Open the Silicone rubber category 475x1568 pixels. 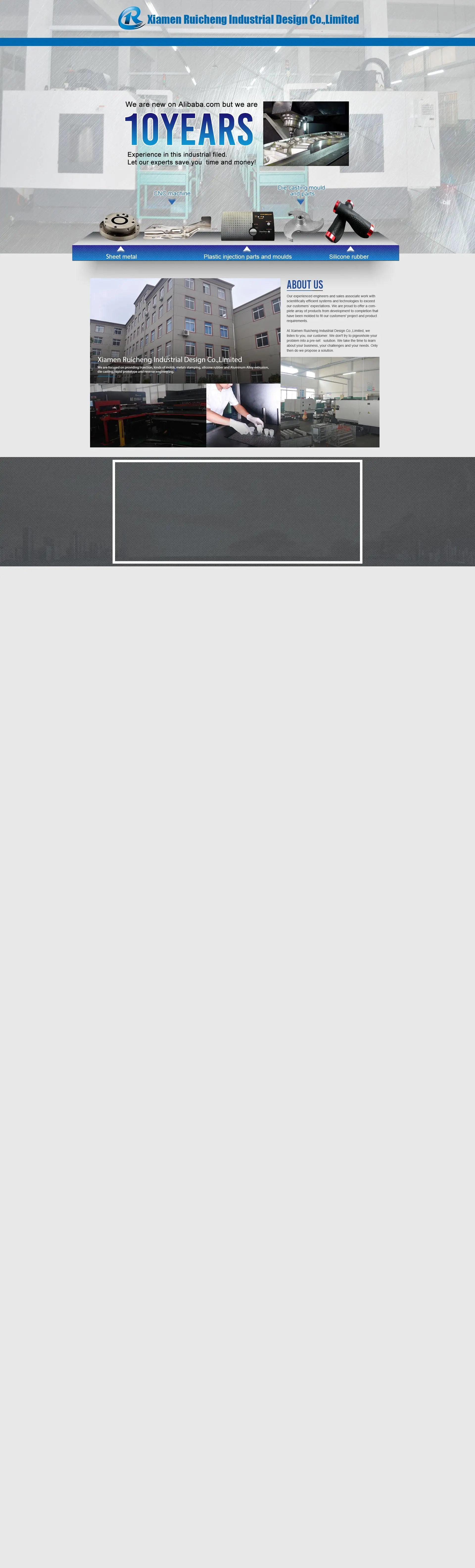(349, 257)
